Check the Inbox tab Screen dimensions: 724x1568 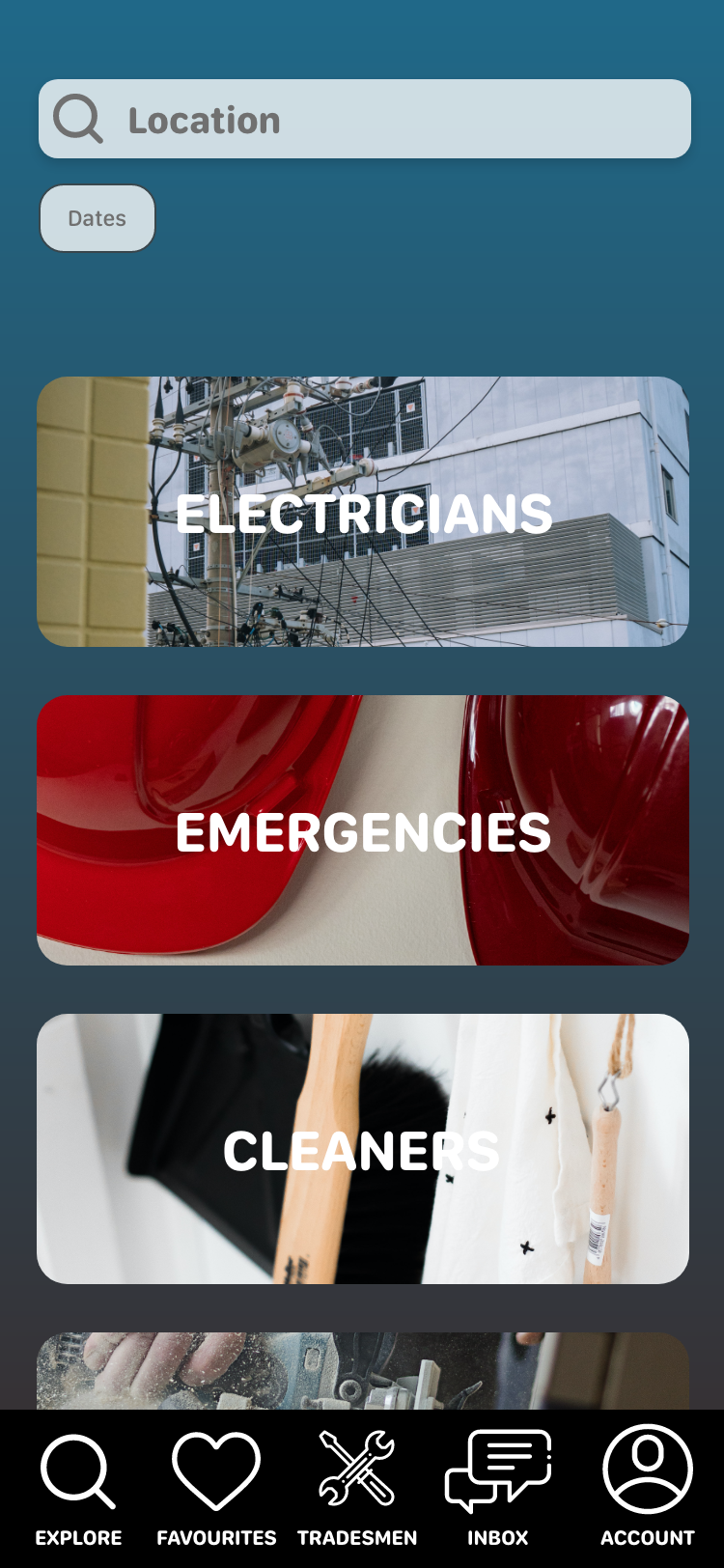[498, 1487]
